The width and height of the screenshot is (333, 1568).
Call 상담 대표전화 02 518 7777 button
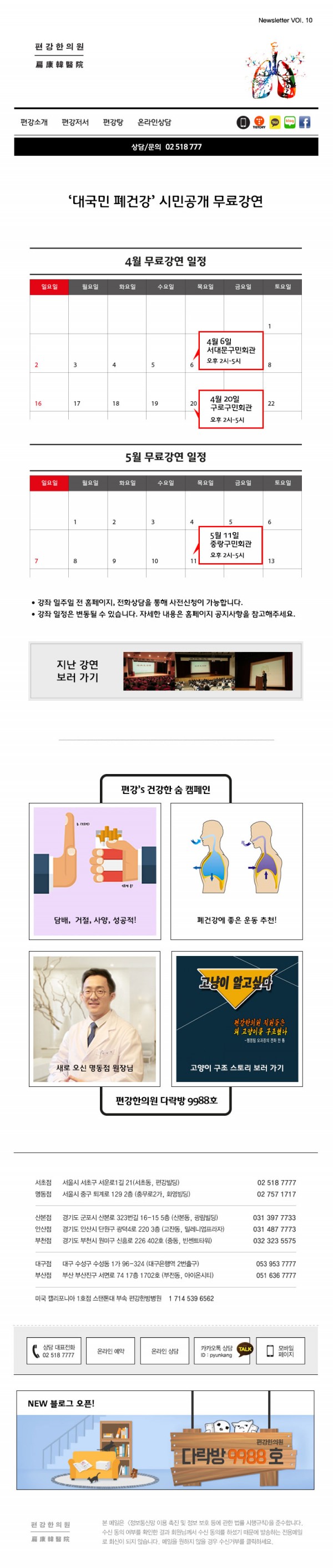pos(54,1350)
